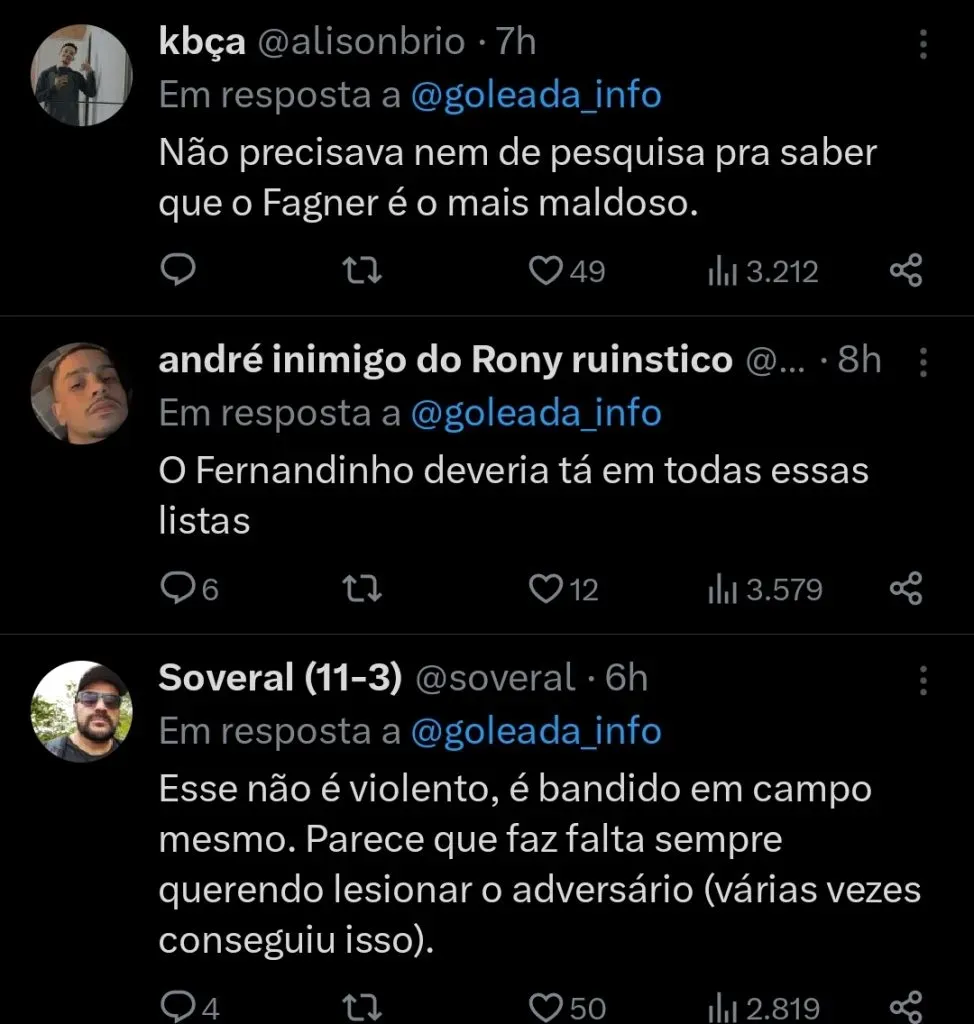Open @goleada_info link in Soveral's reply
974x1024 pixels.
pyautogui.click(x=536, y=732)
